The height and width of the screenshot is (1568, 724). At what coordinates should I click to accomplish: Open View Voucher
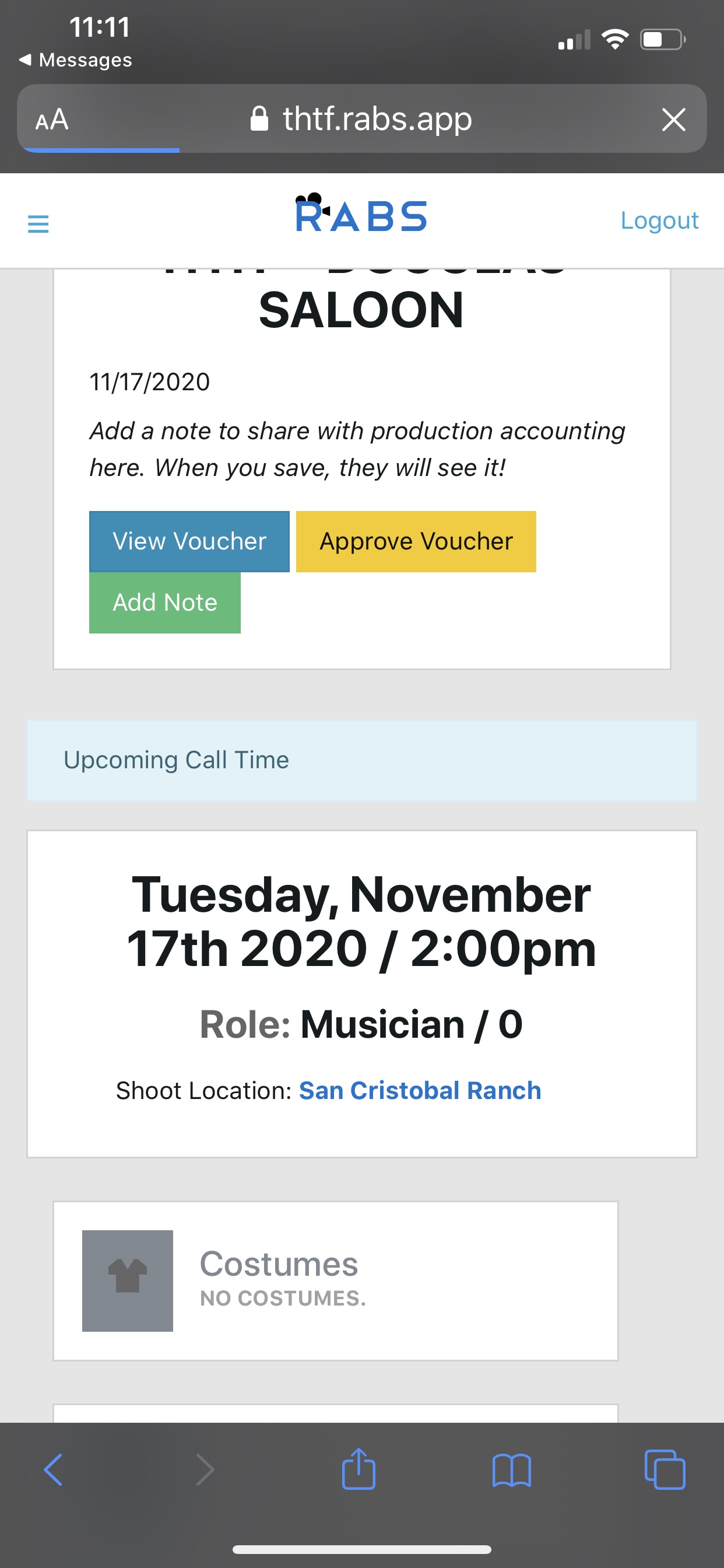(x=189, y=541)
